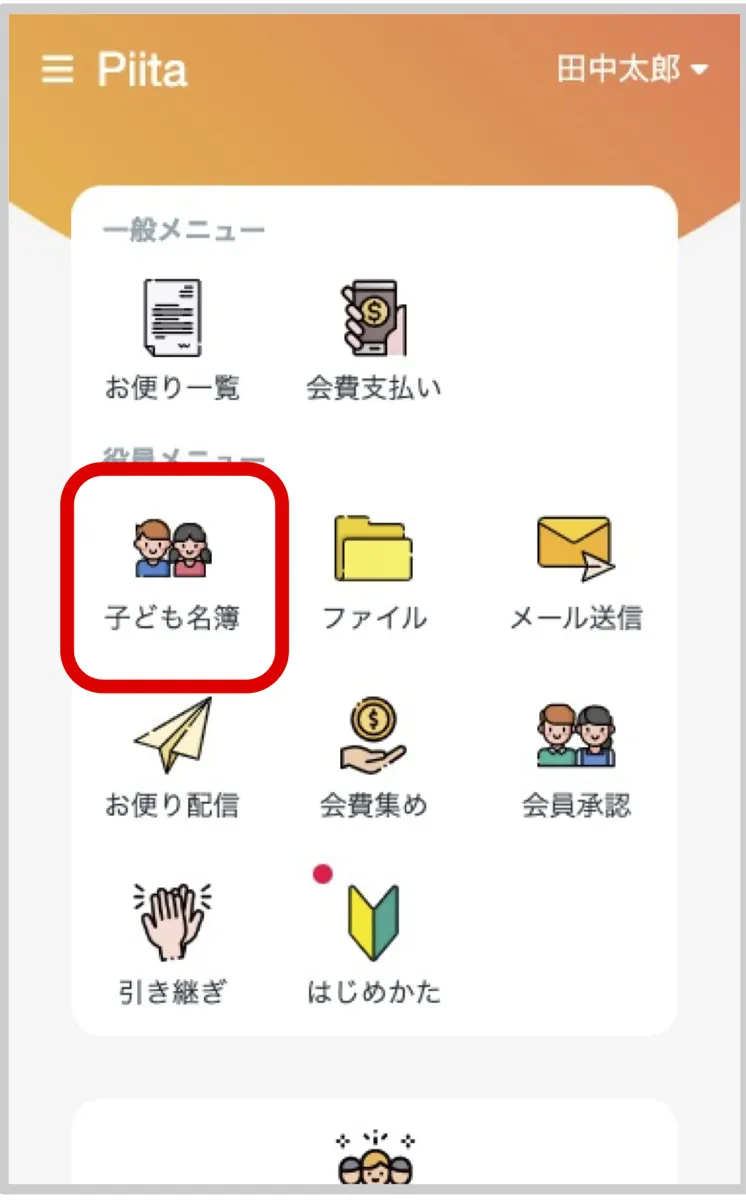This screenshot has width=746, height=1200.
Task: Open 子ども名簿 children roster
Action: pyautogui.click(x=172, y=574)
